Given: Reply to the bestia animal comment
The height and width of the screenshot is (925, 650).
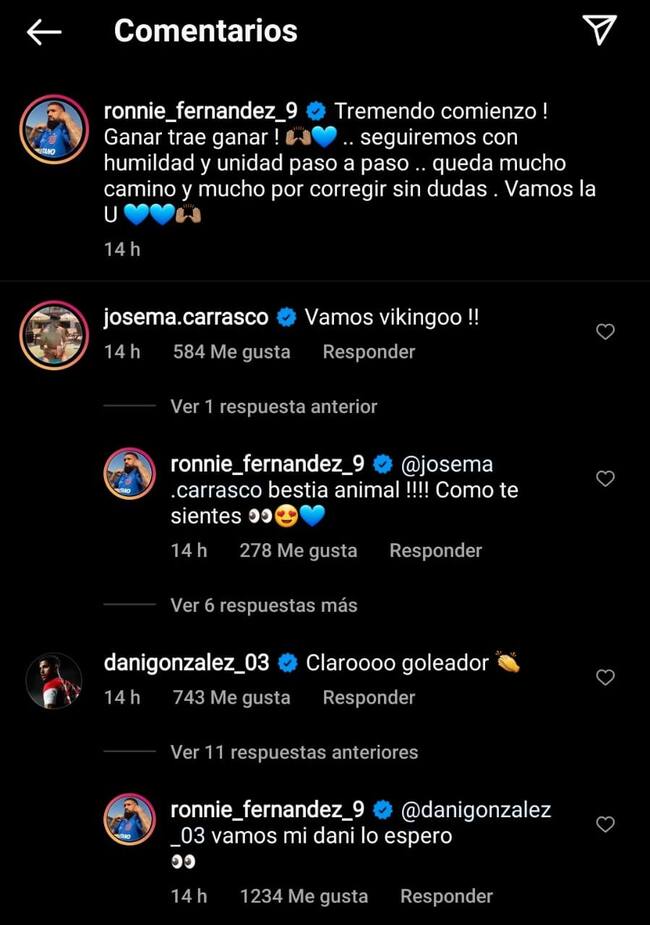Looking at the screenshot, I should point(435,551).
